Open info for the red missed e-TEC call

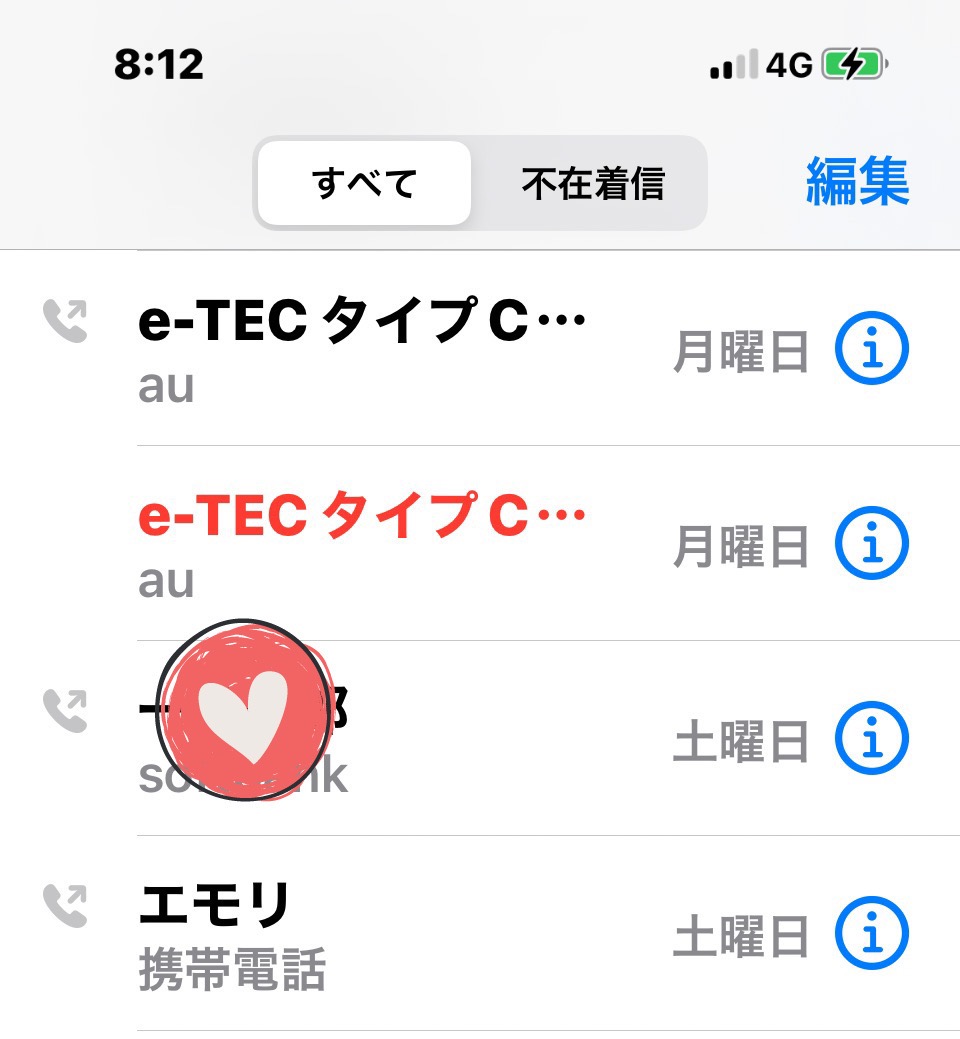click(x=871, y=544)
